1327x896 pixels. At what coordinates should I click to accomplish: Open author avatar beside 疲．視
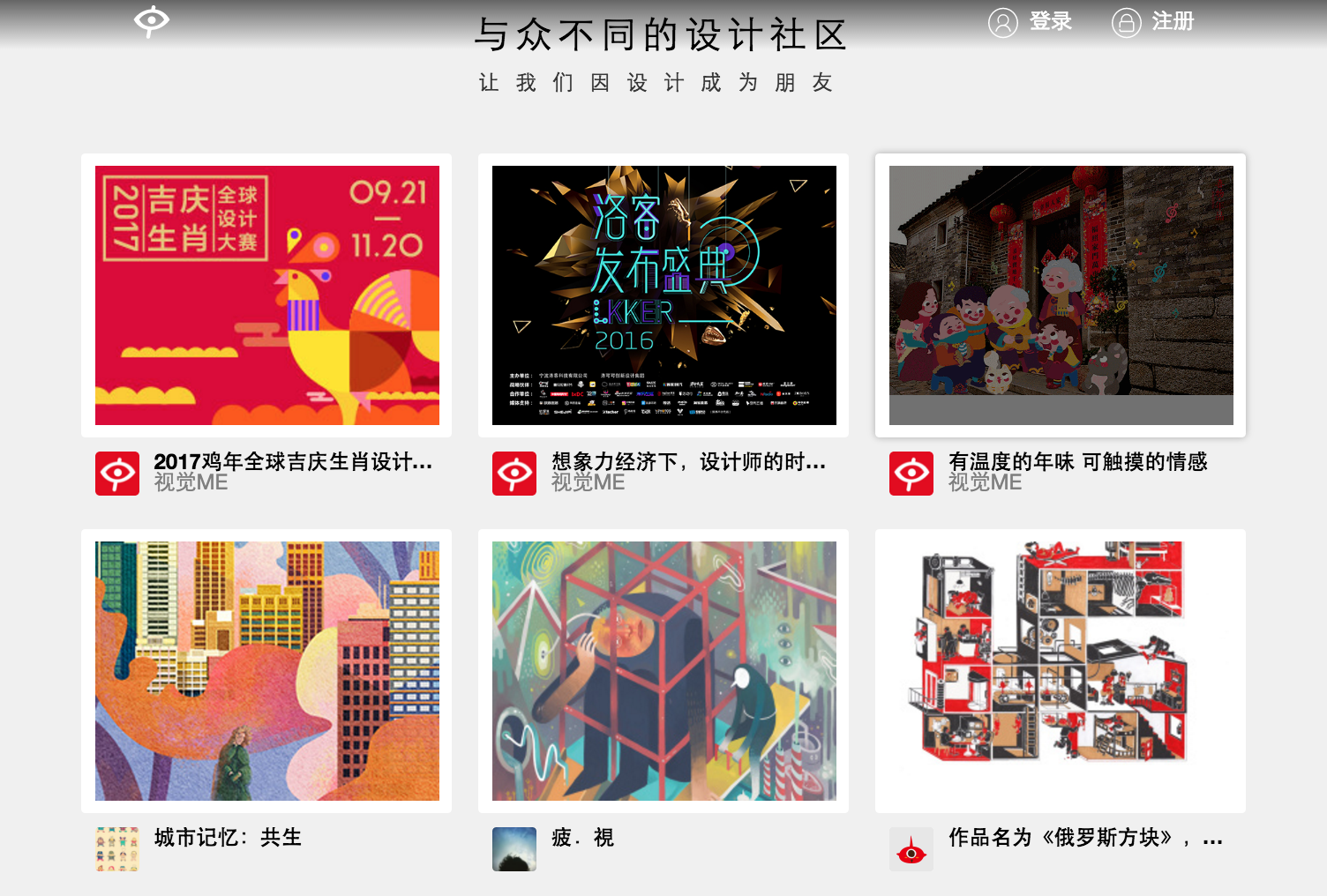coord(514,849)
